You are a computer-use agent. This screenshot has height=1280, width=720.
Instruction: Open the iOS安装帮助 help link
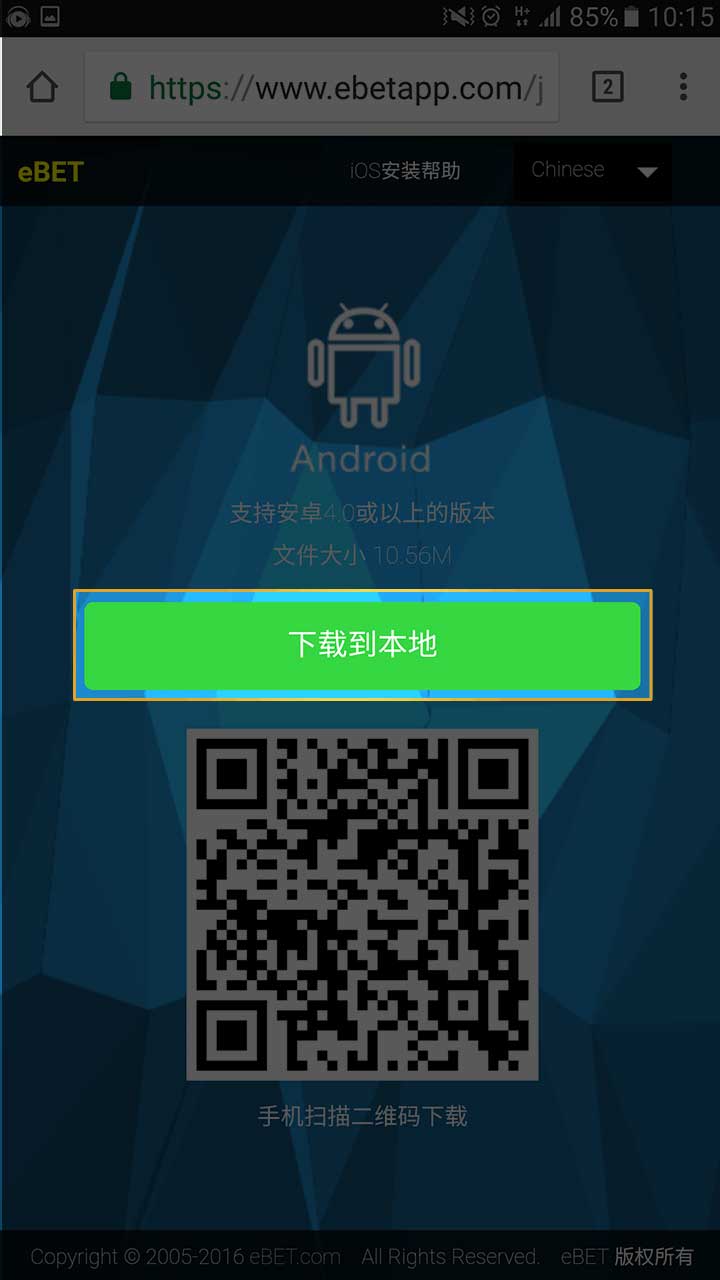405,171
